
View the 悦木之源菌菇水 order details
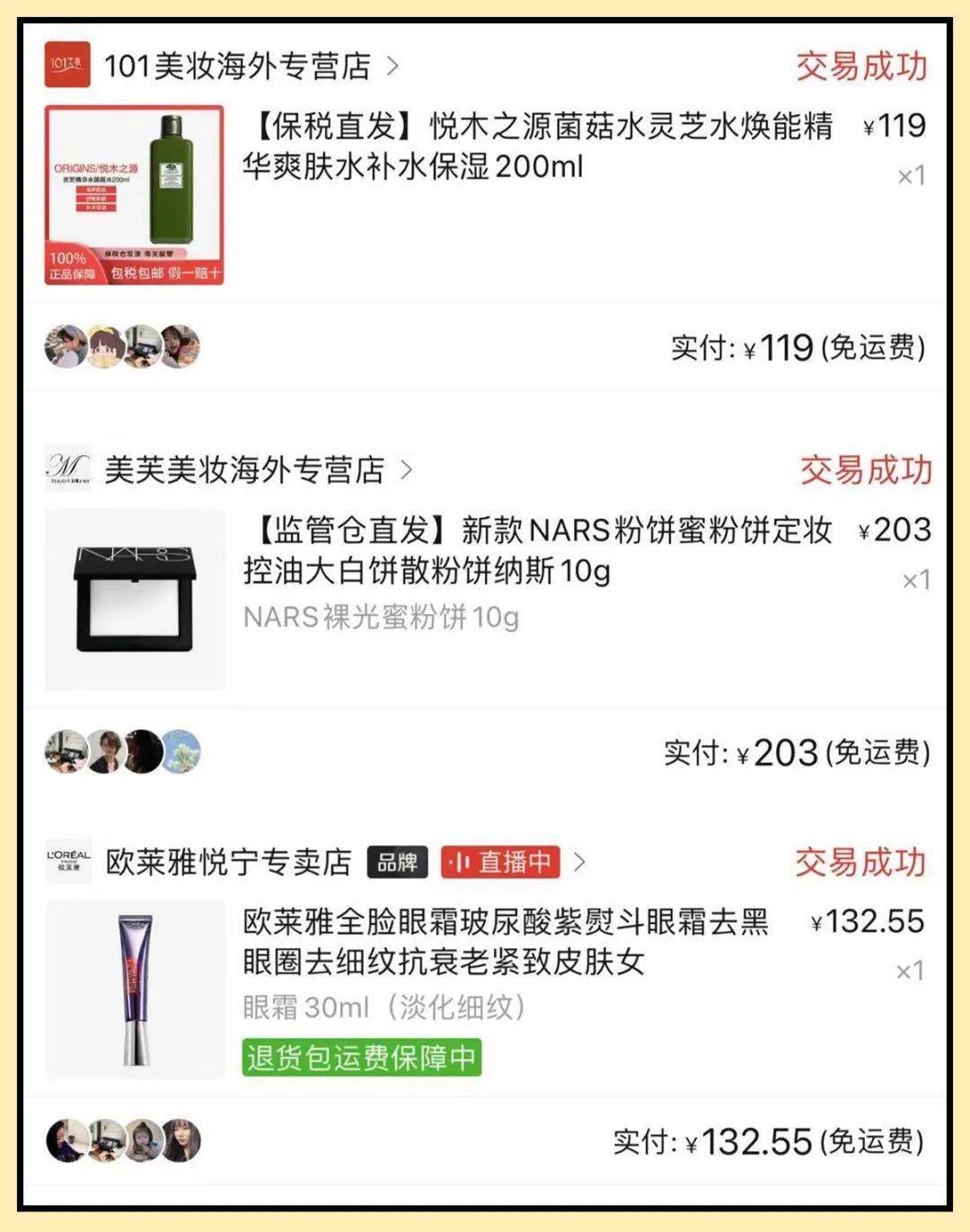(x=537, y=146)
